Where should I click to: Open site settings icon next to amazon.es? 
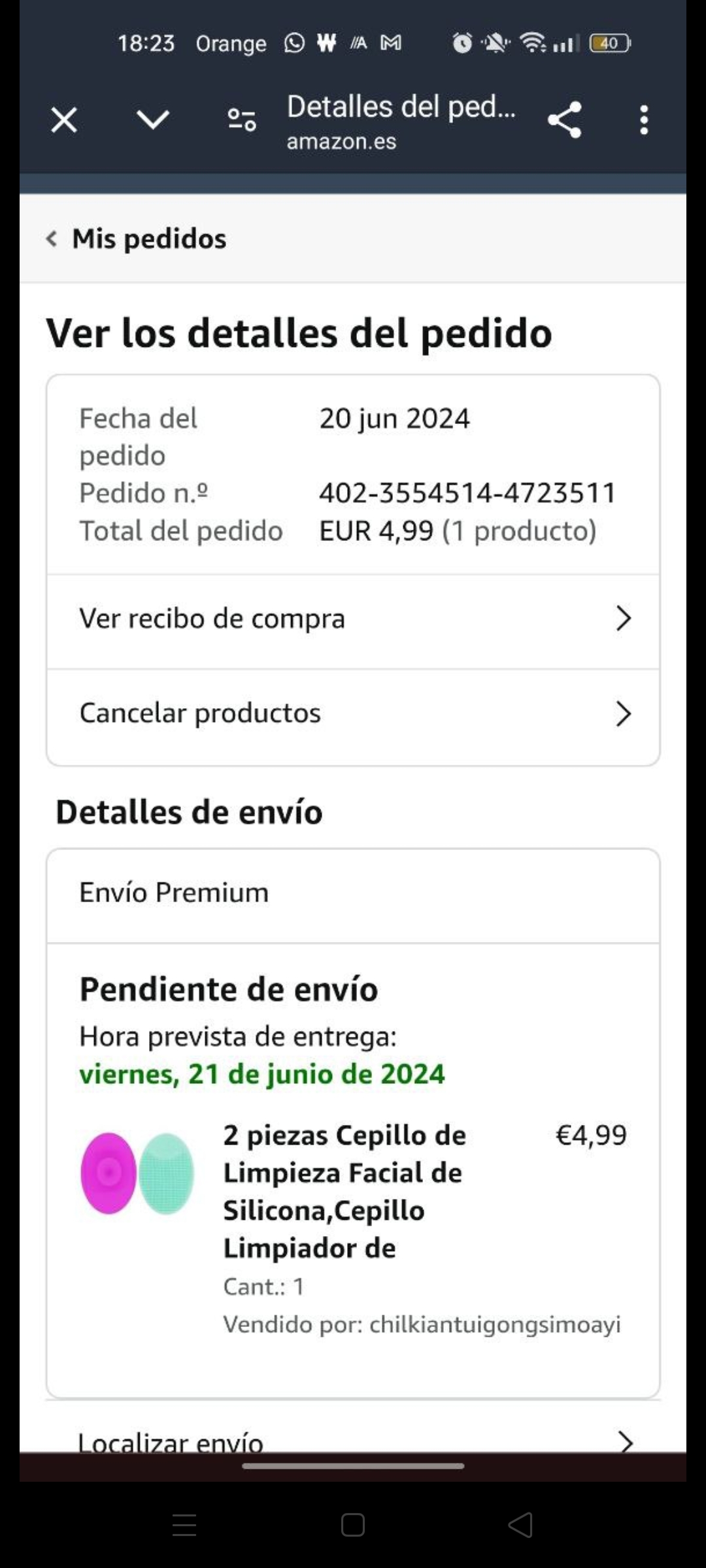click(x=241, y=120)
